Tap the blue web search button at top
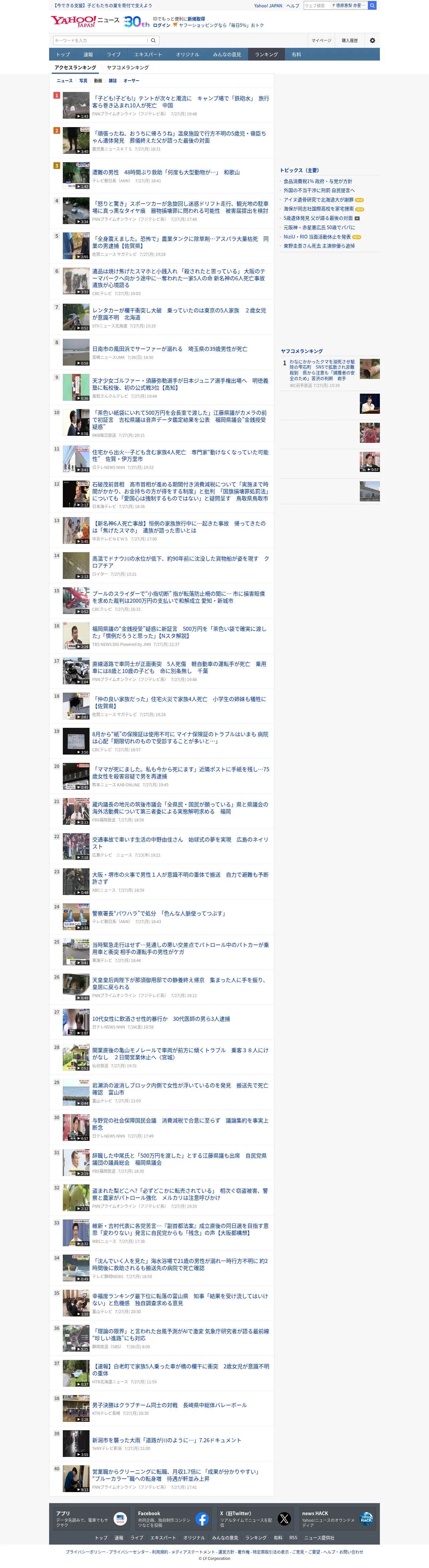 coord(372,5)
